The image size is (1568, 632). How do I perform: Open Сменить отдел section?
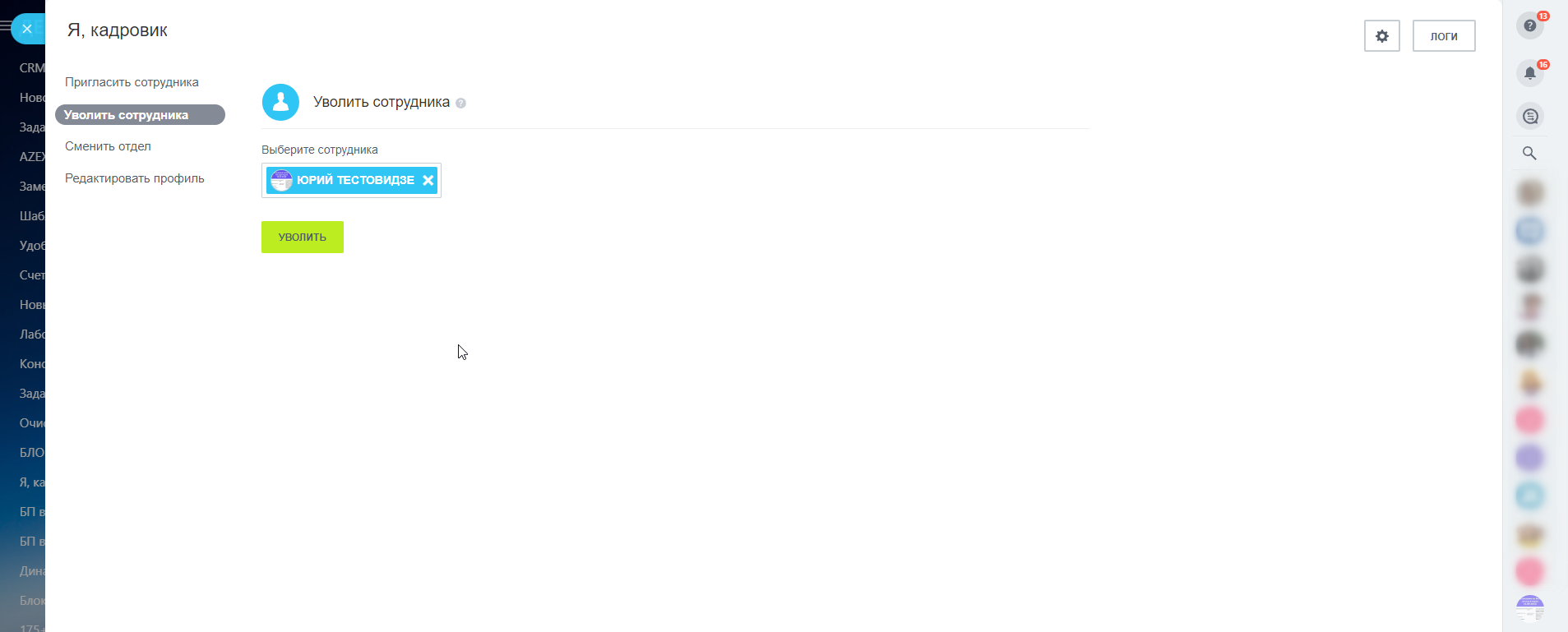108,146
